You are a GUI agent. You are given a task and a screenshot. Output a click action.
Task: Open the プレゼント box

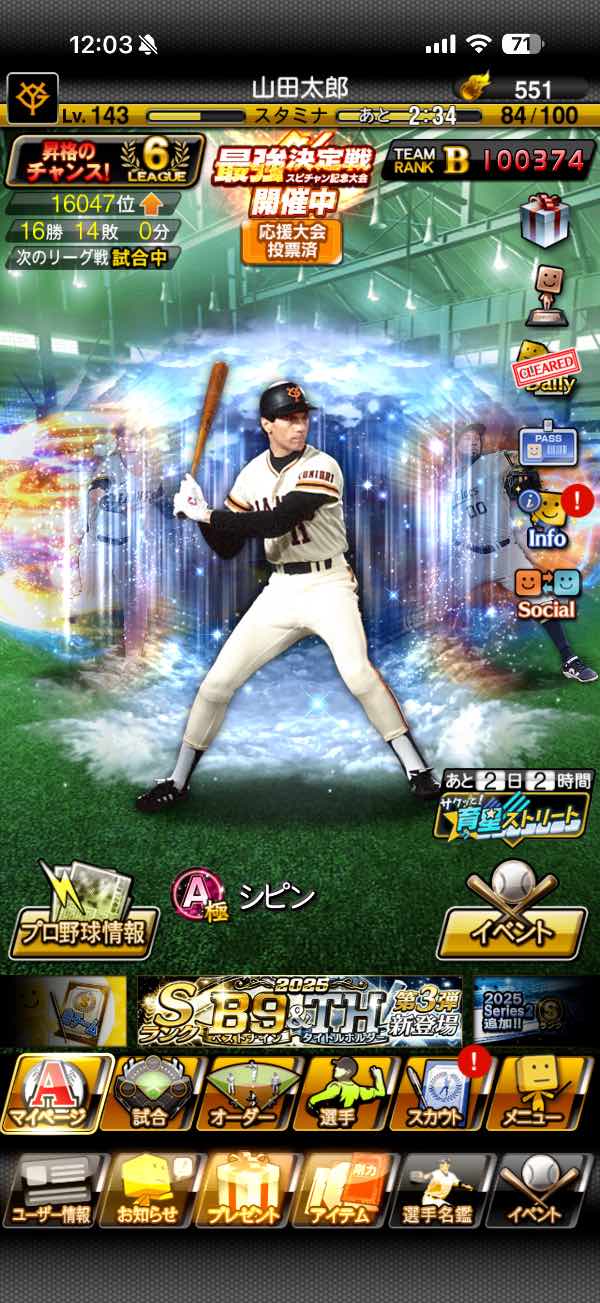click(248, 1190)
